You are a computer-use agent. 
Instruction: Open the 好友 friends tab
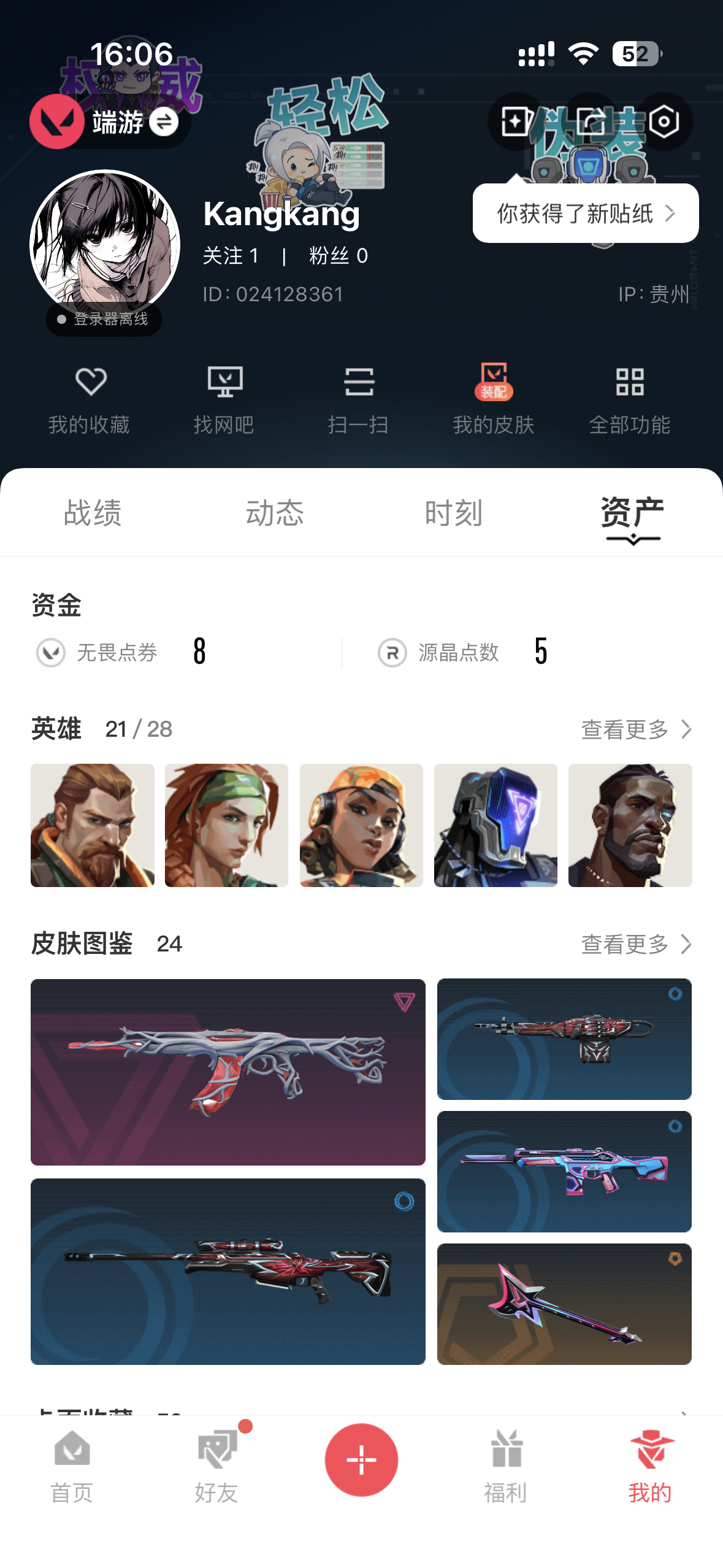coord(216,1466)
